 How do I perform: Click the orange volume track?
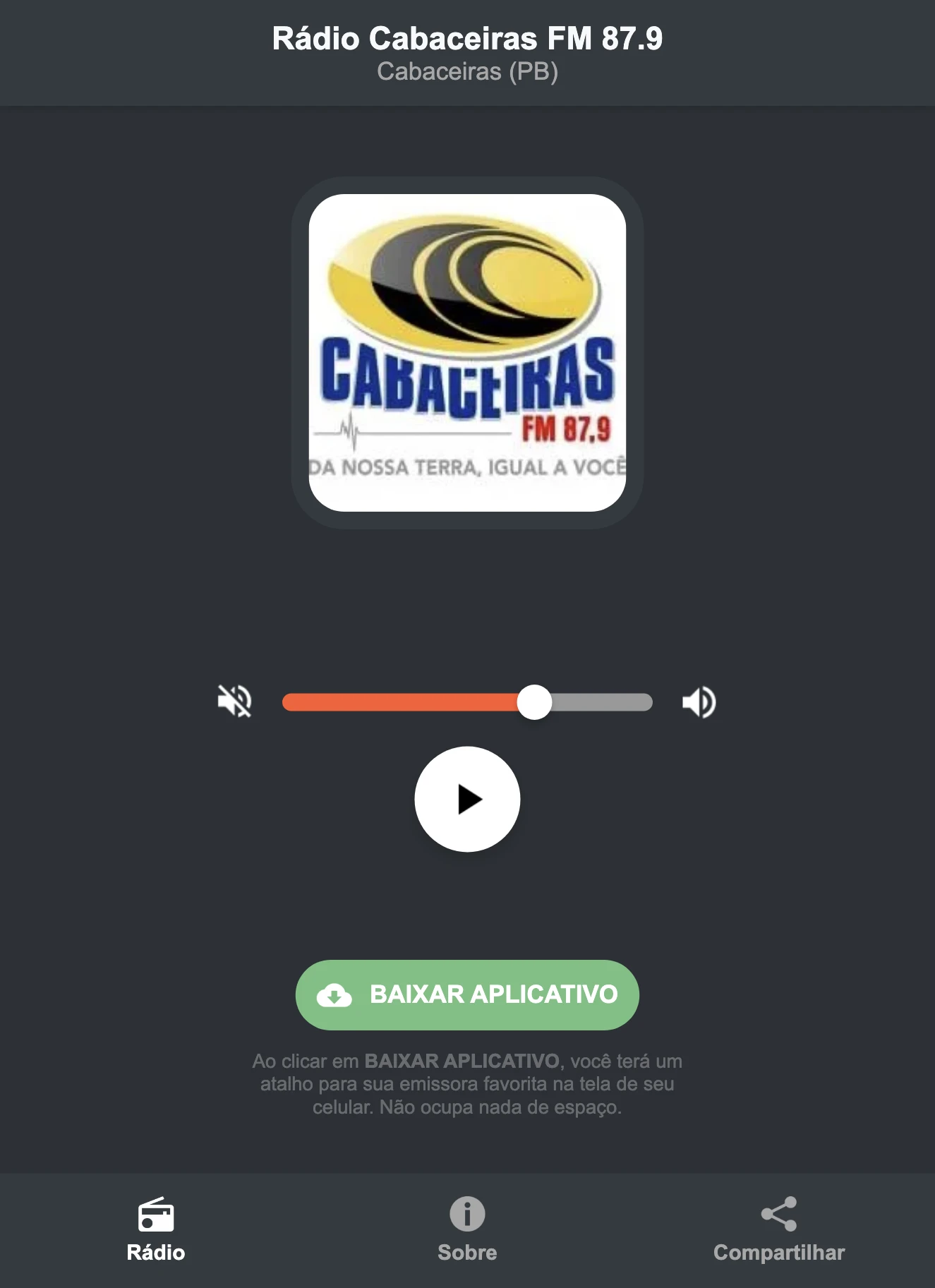402,701
